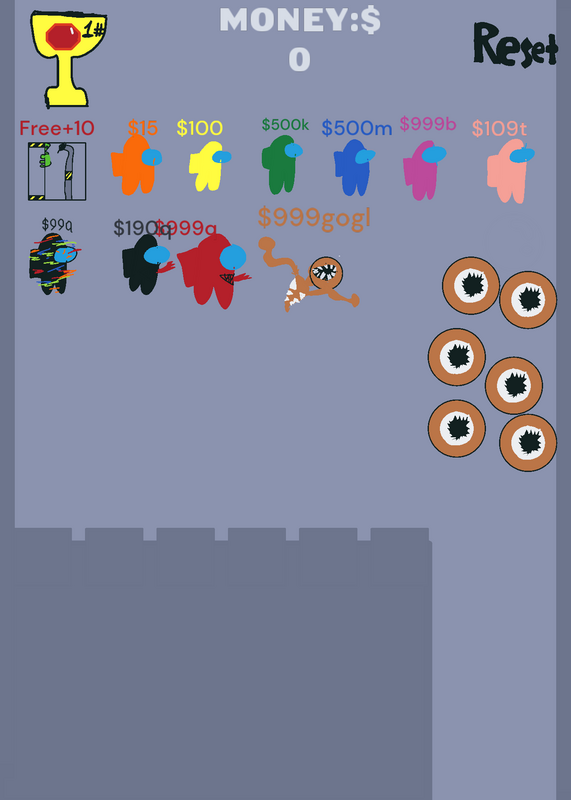Select the purple crewmate priced $999b

(424, 170)
